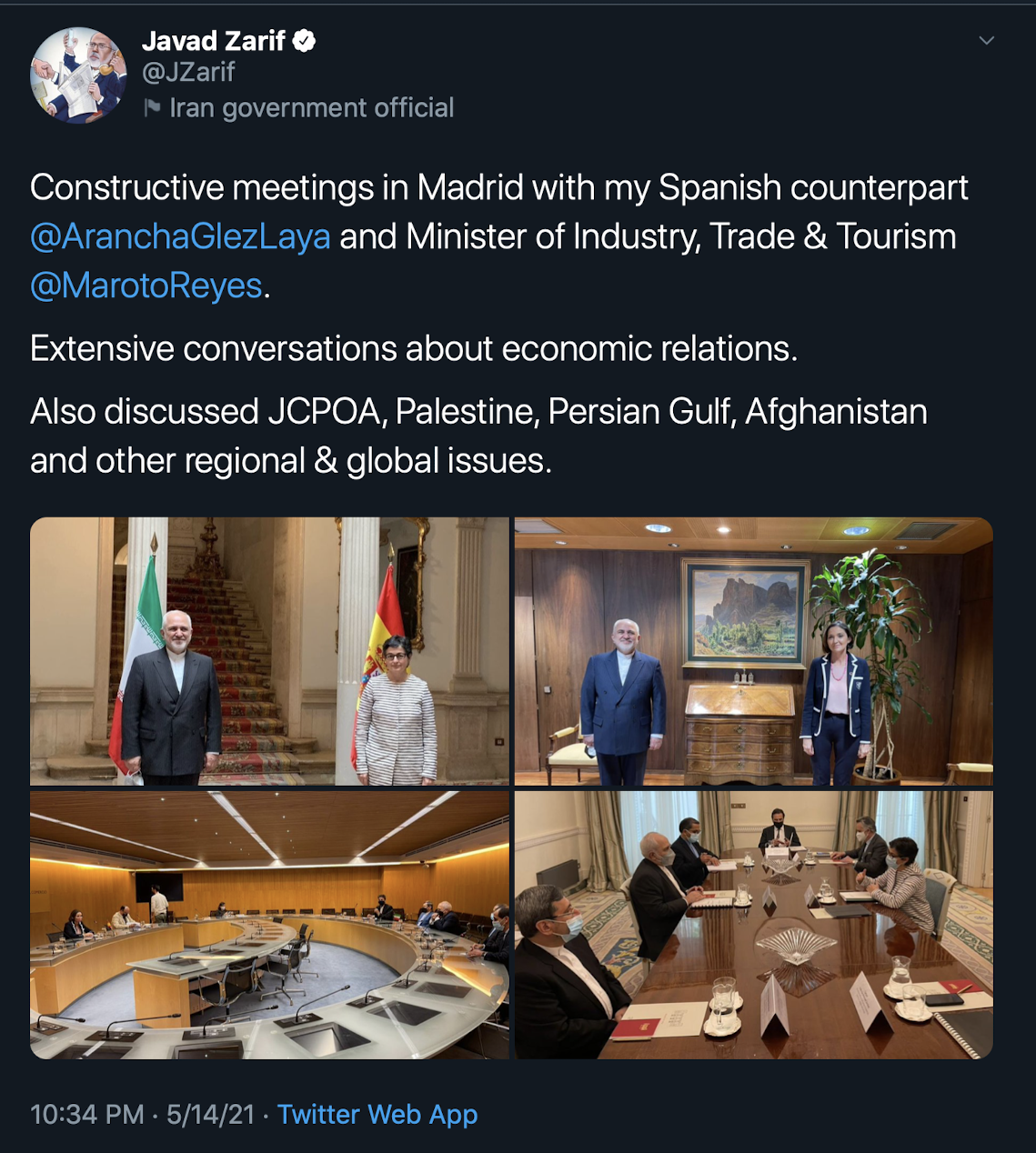View the photo of the round conference hall
The height and width of the screenshot is (1153, 1036).
coord(269,924)
